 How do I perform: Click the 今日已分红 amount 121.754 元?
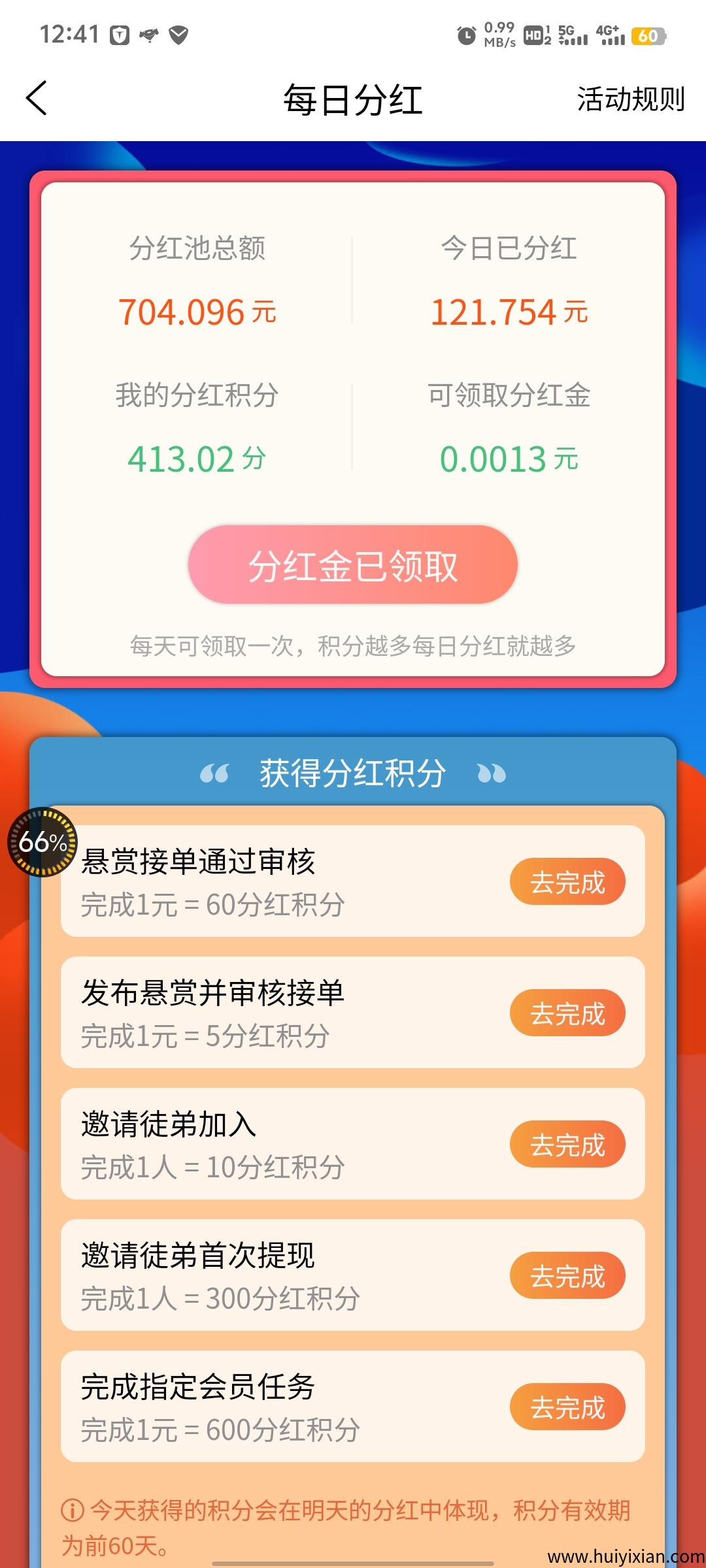509,312
